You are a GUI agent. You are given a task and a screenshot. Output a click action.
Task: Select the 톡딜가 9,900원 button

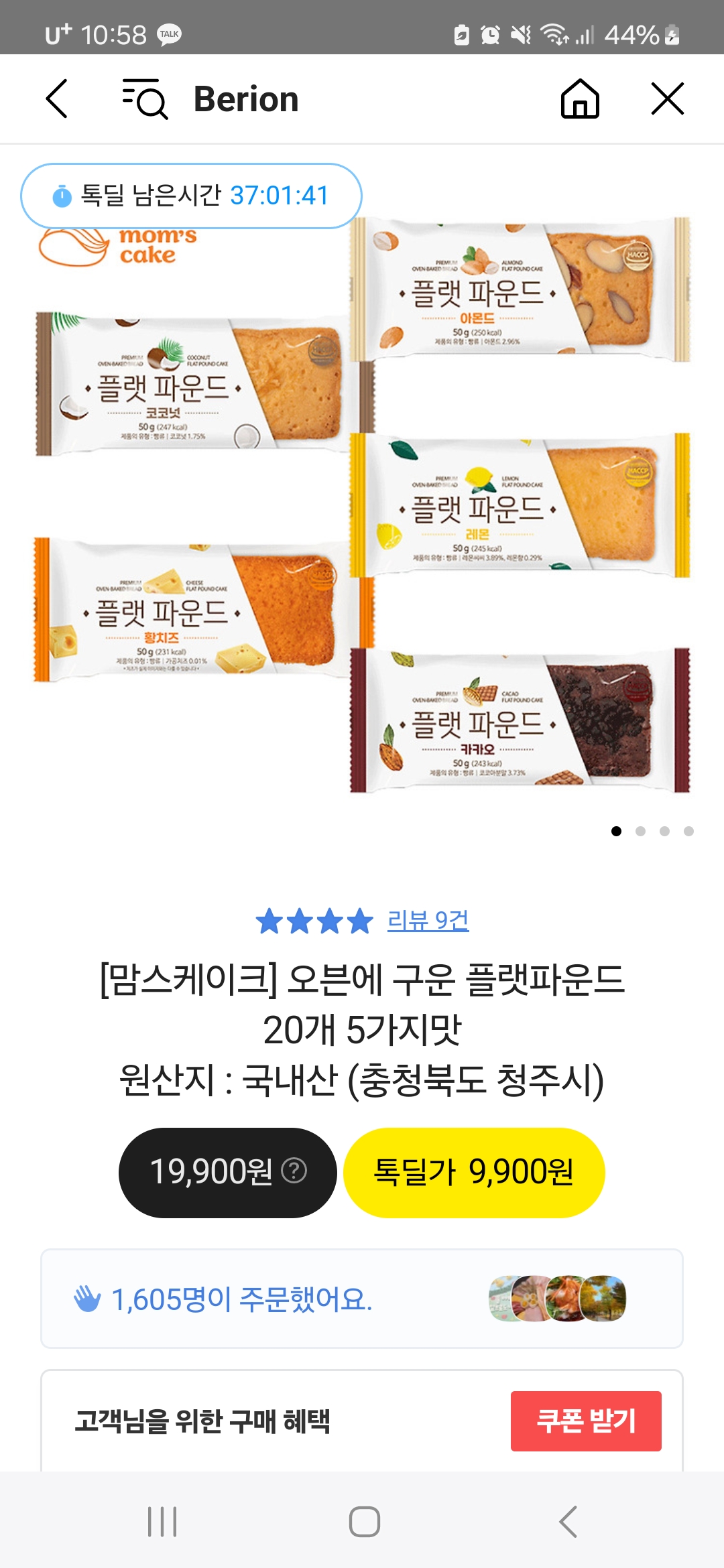tap(474, 1173)
